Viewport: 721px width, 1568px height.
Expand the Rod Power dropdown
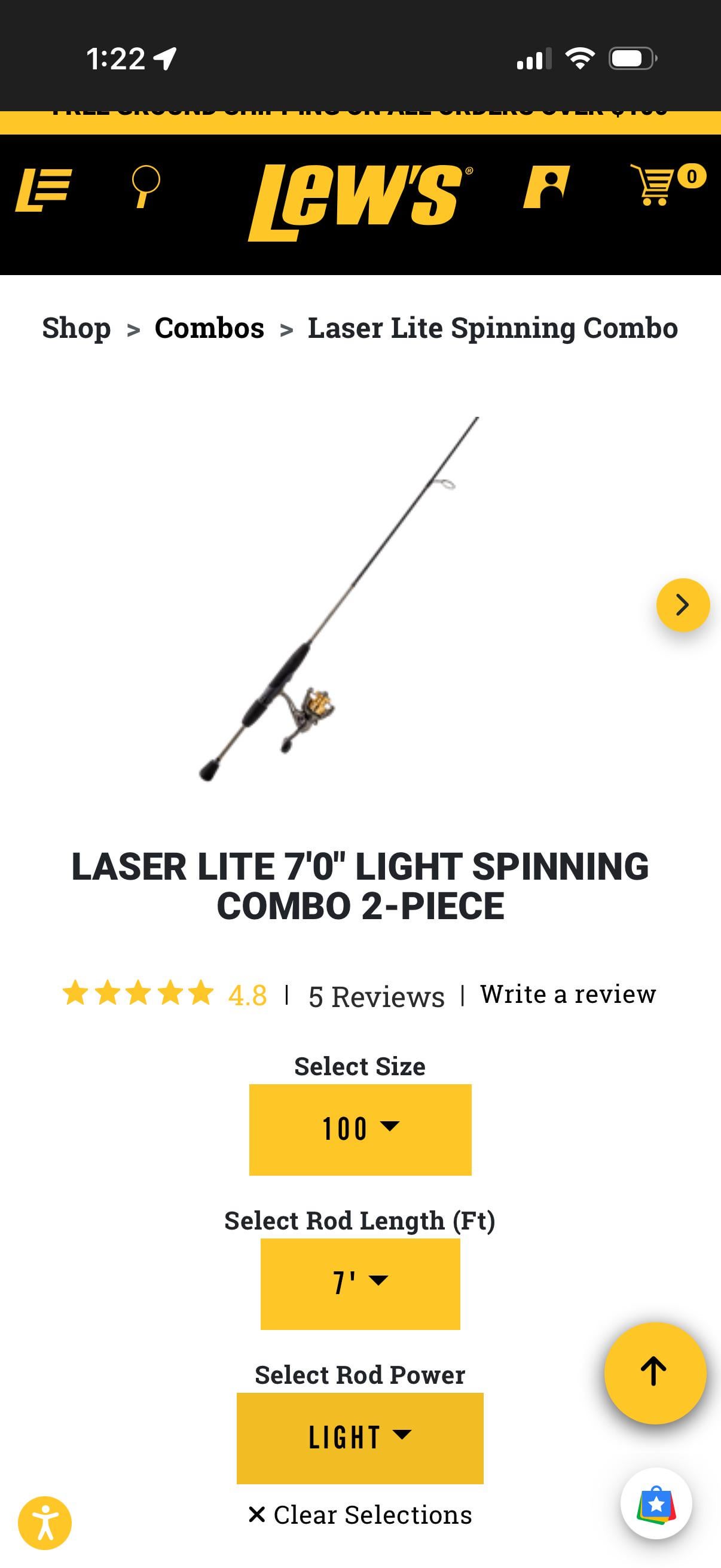coord(359,1438)
